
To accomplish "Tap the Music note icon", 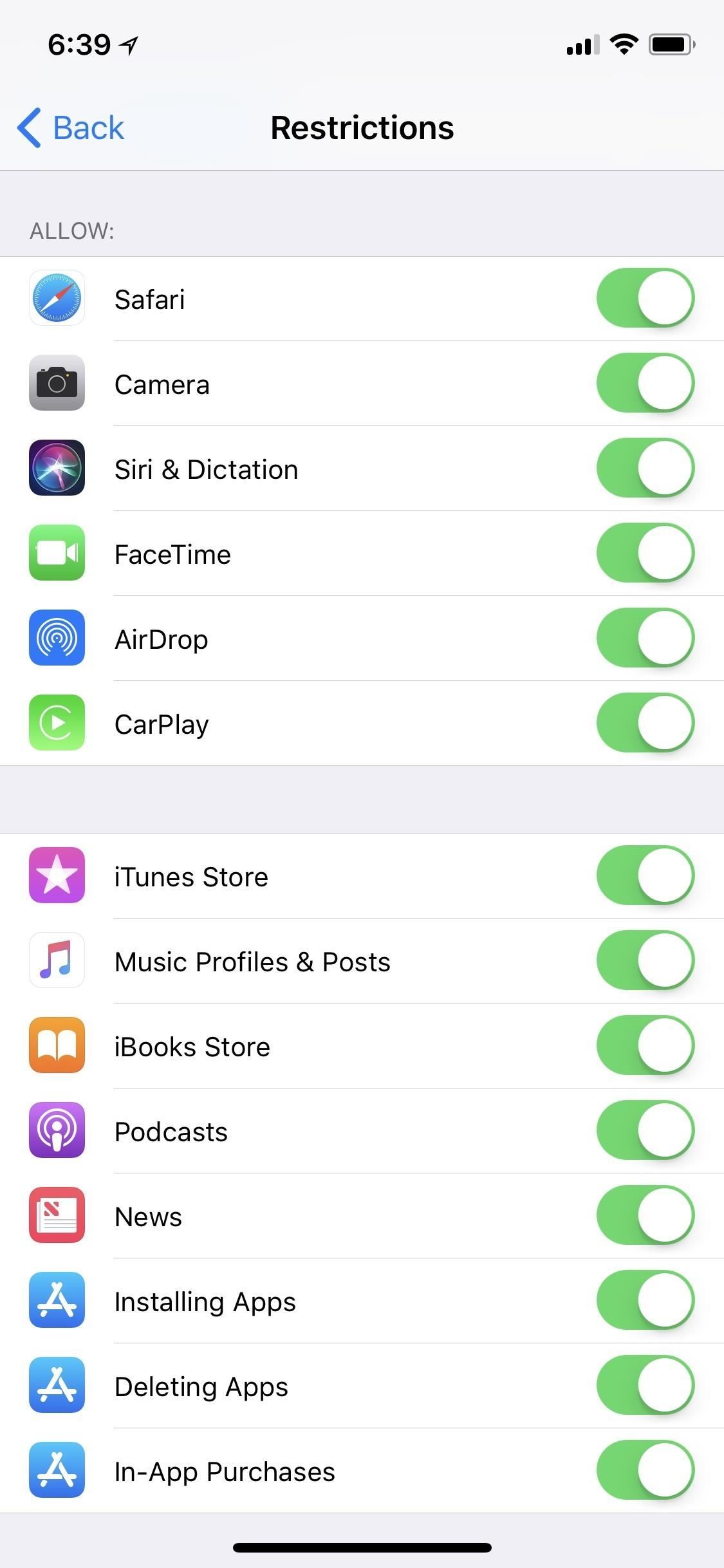I will pos(57,960).
